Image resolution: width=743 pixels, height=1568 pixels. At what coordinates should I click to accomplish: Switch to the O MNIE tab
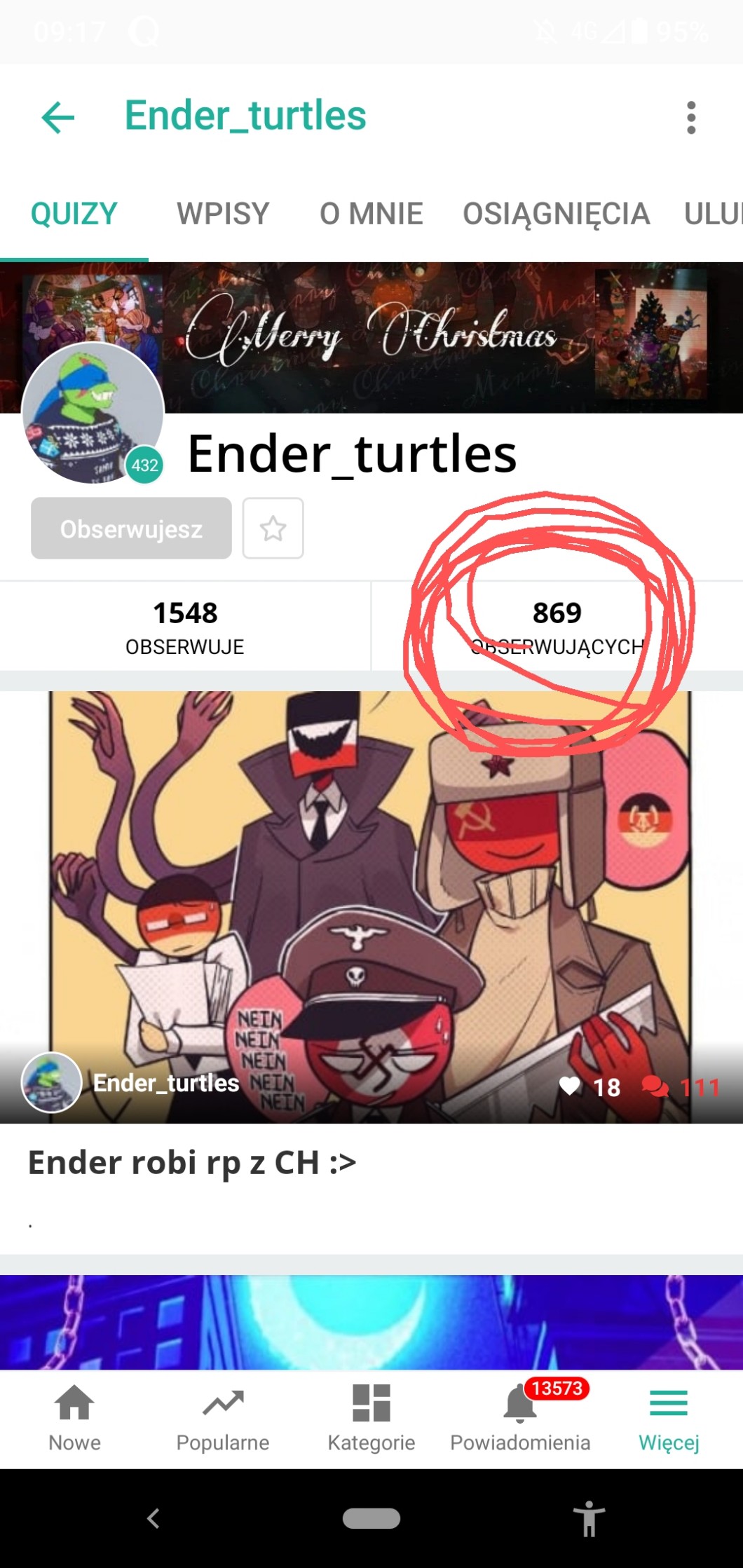click(371, 214)
